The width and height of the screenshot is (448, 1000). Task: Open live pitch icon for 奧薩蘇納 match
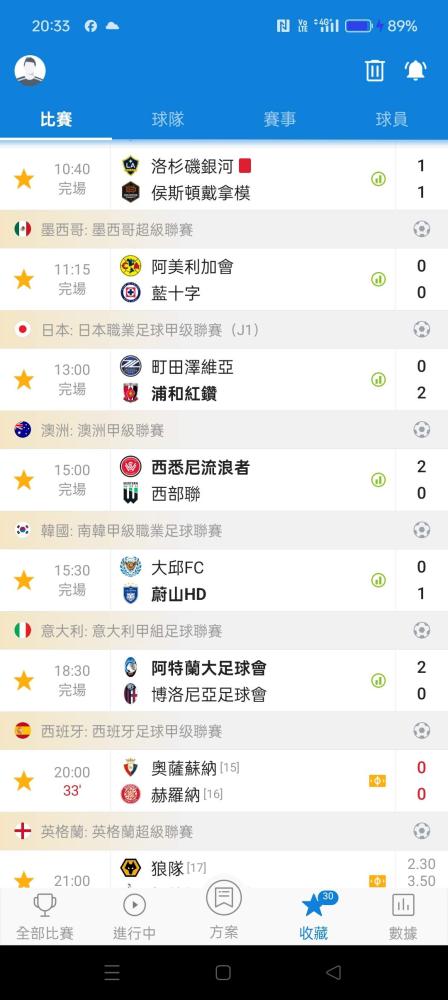(x=377, y=781)
